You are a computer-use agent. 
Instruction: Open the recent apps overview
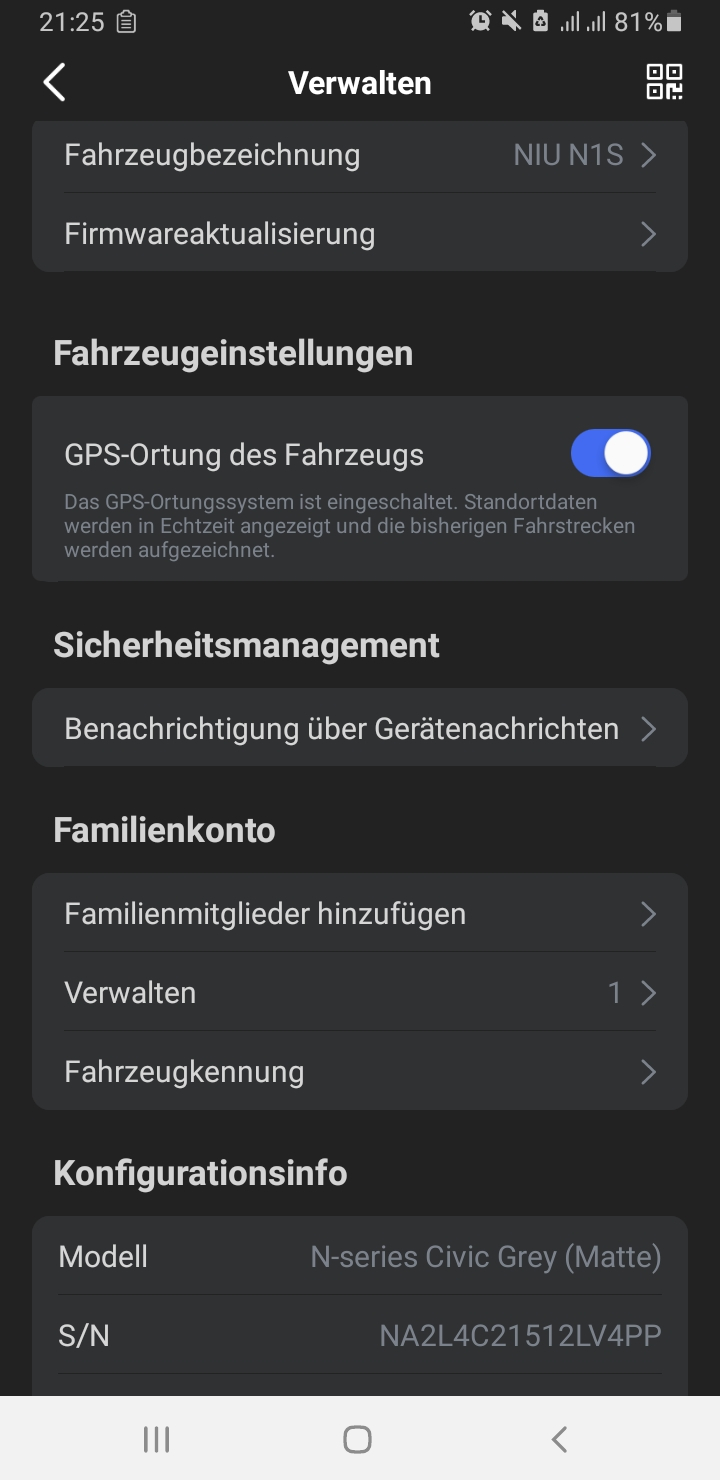pyautogui.click(x=156, y=1439)
